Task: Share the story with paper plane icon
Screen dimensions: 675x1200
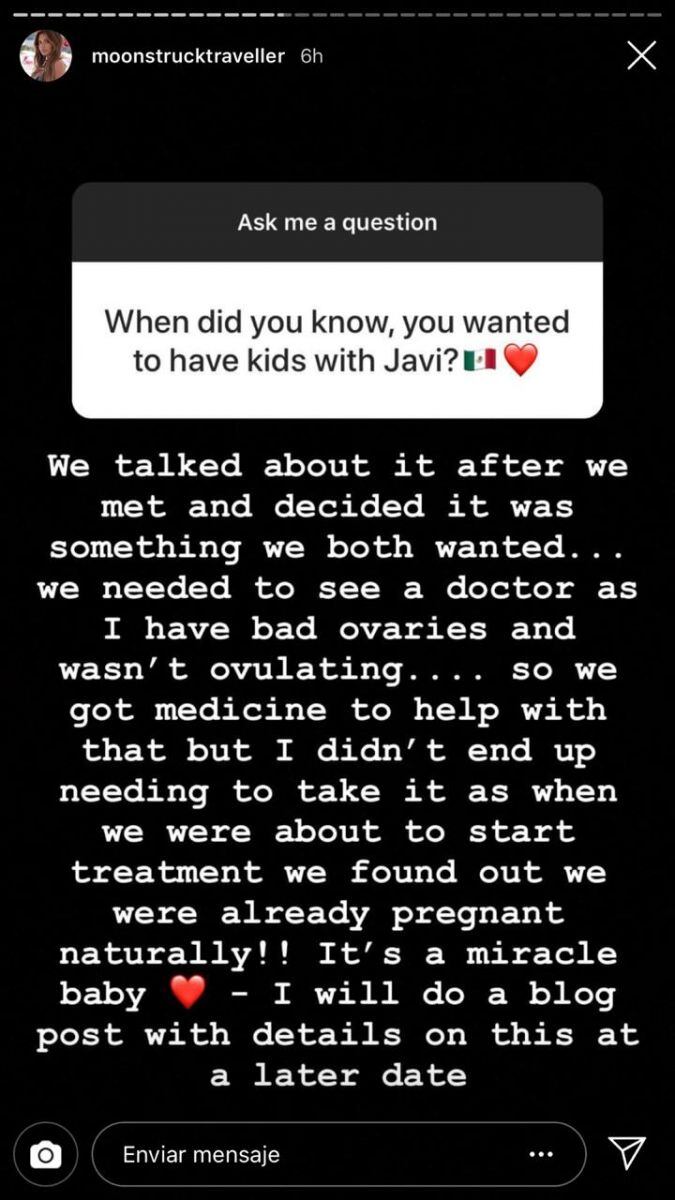Action: 627,1153
